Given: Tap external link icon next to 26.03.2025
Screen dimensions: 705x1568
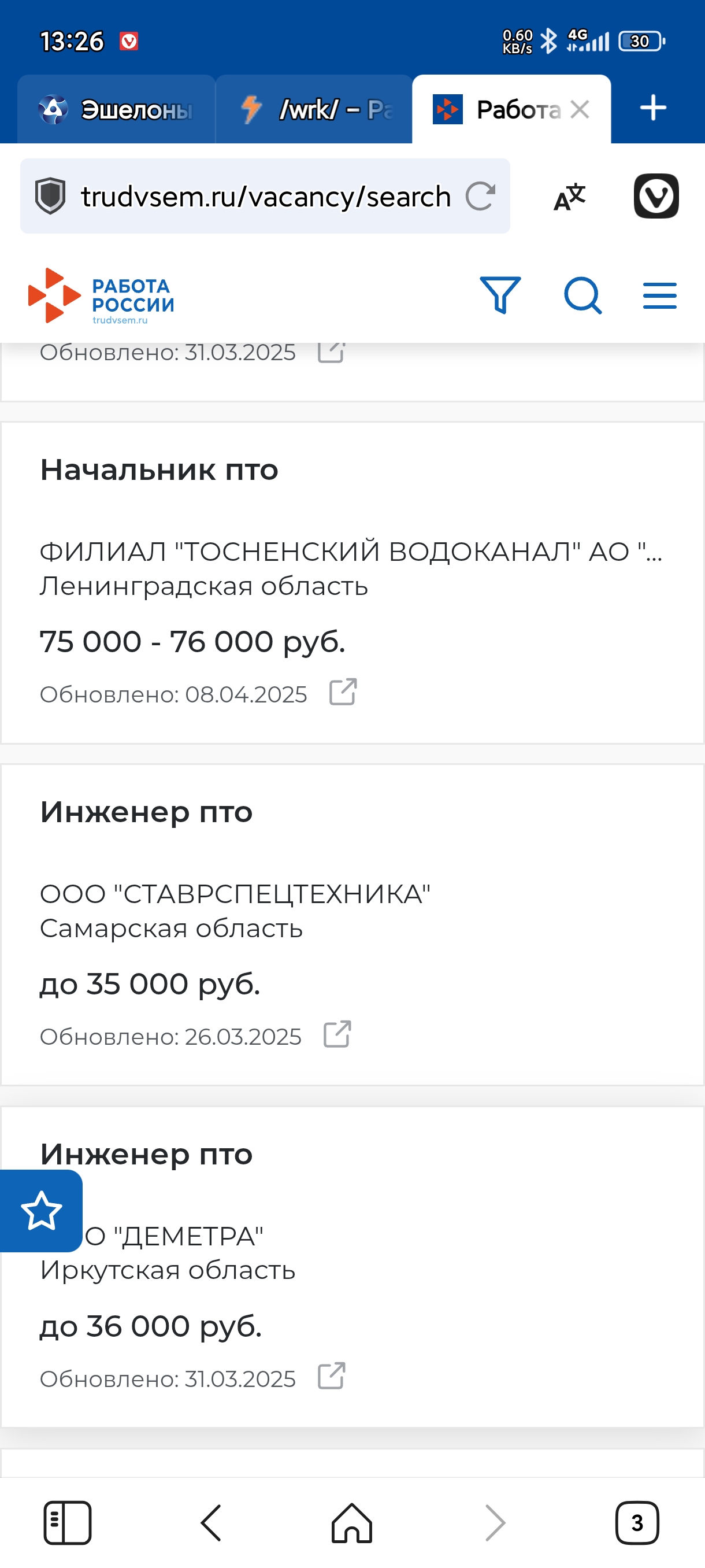Looking at the screenshot, I should click(337, 1034).
